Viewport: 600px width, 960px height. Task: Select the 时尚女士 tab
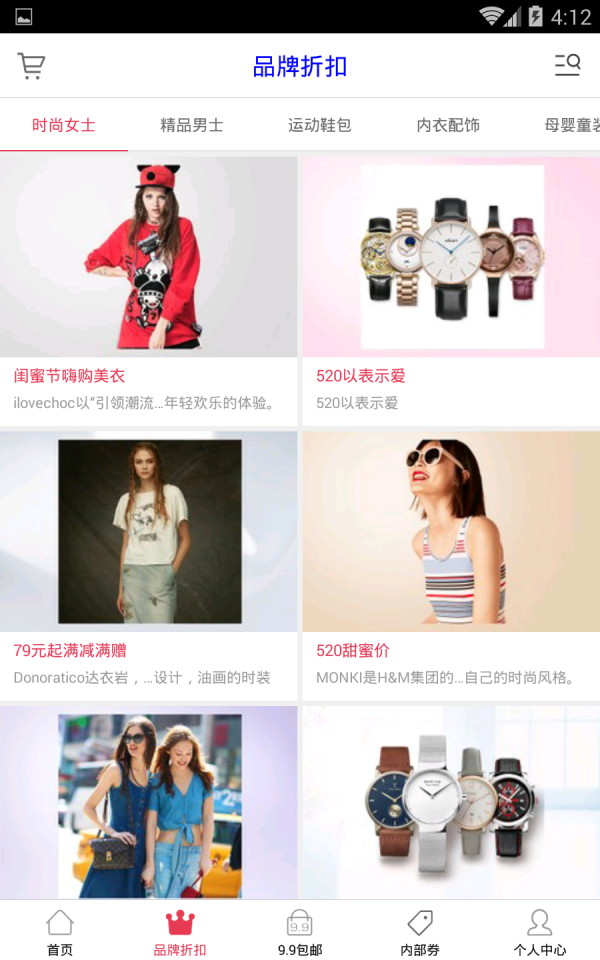pyautogui.click(x=64, y=125)
